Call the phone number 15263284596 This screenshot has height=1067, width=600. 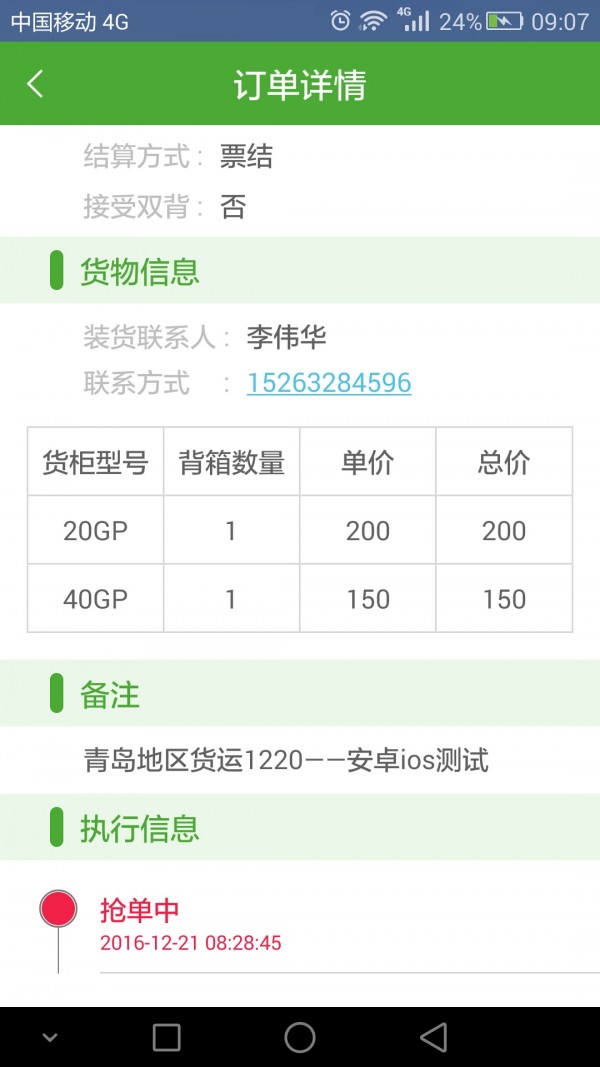(329, 383)
